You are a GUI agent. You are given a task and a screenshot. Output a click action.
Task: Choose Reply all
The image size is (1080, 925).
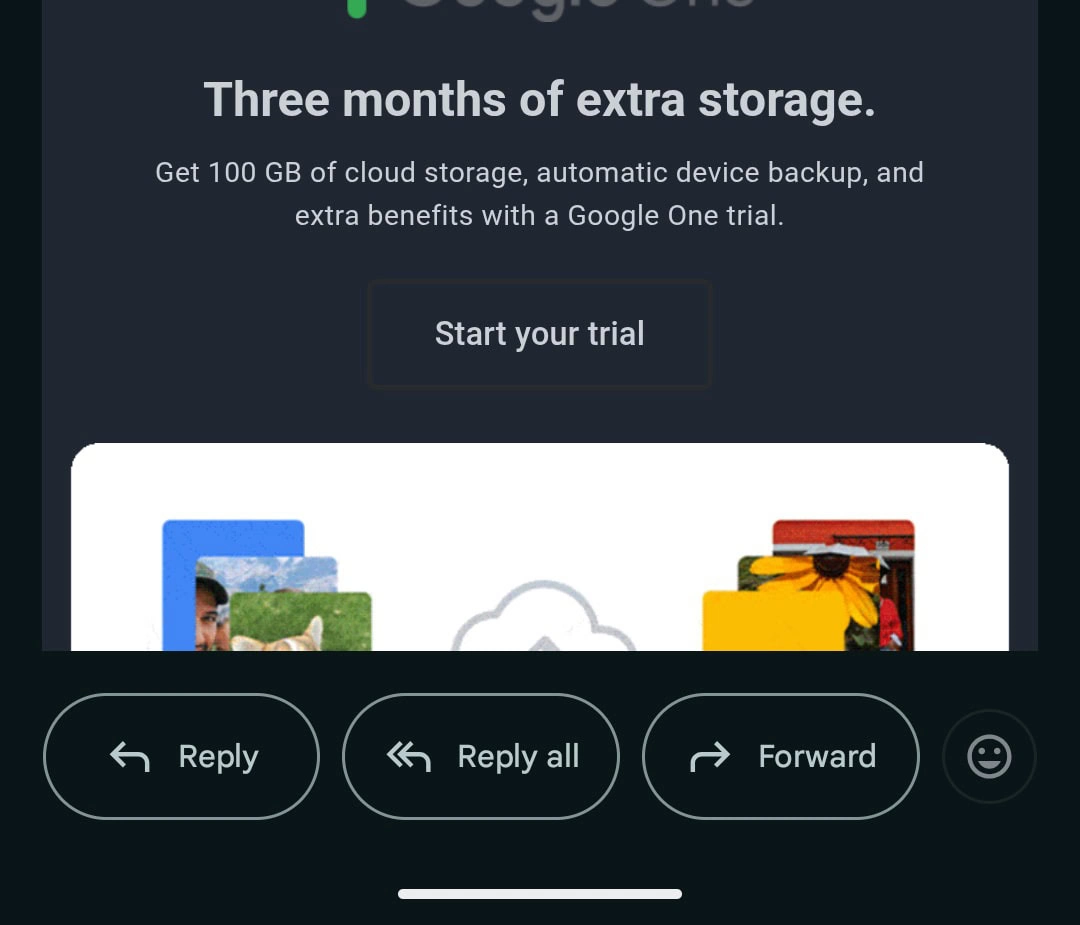tap(480, 757)
